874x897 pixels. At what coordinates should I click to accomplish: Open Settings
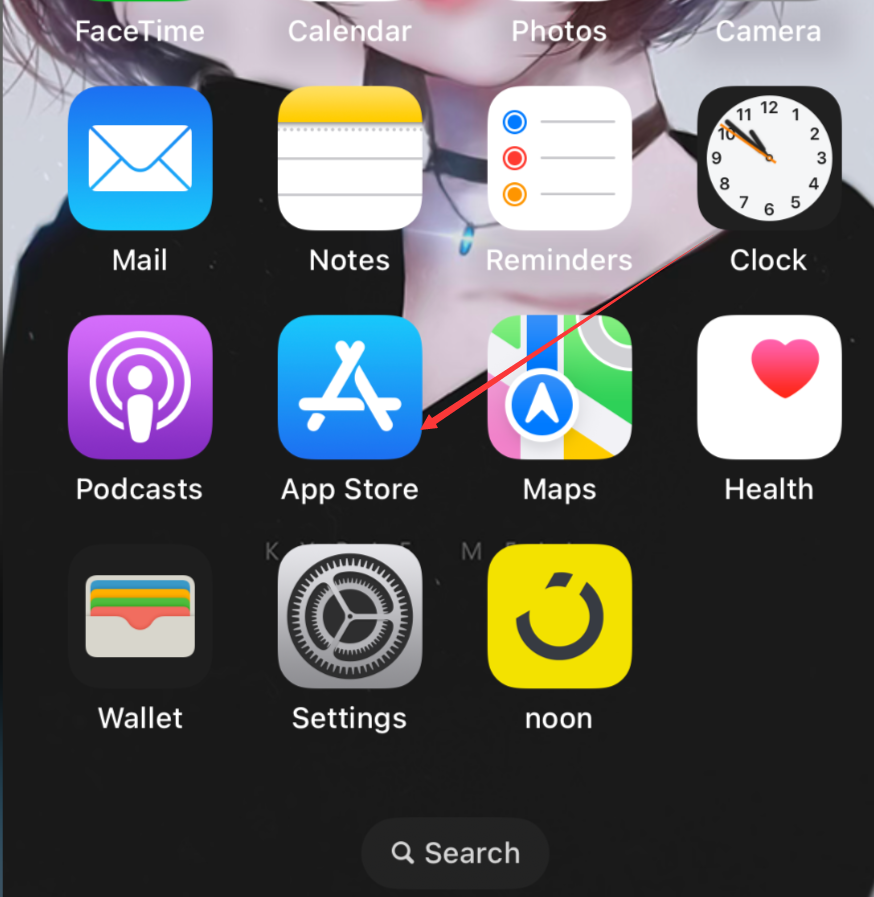coord(349,616)
